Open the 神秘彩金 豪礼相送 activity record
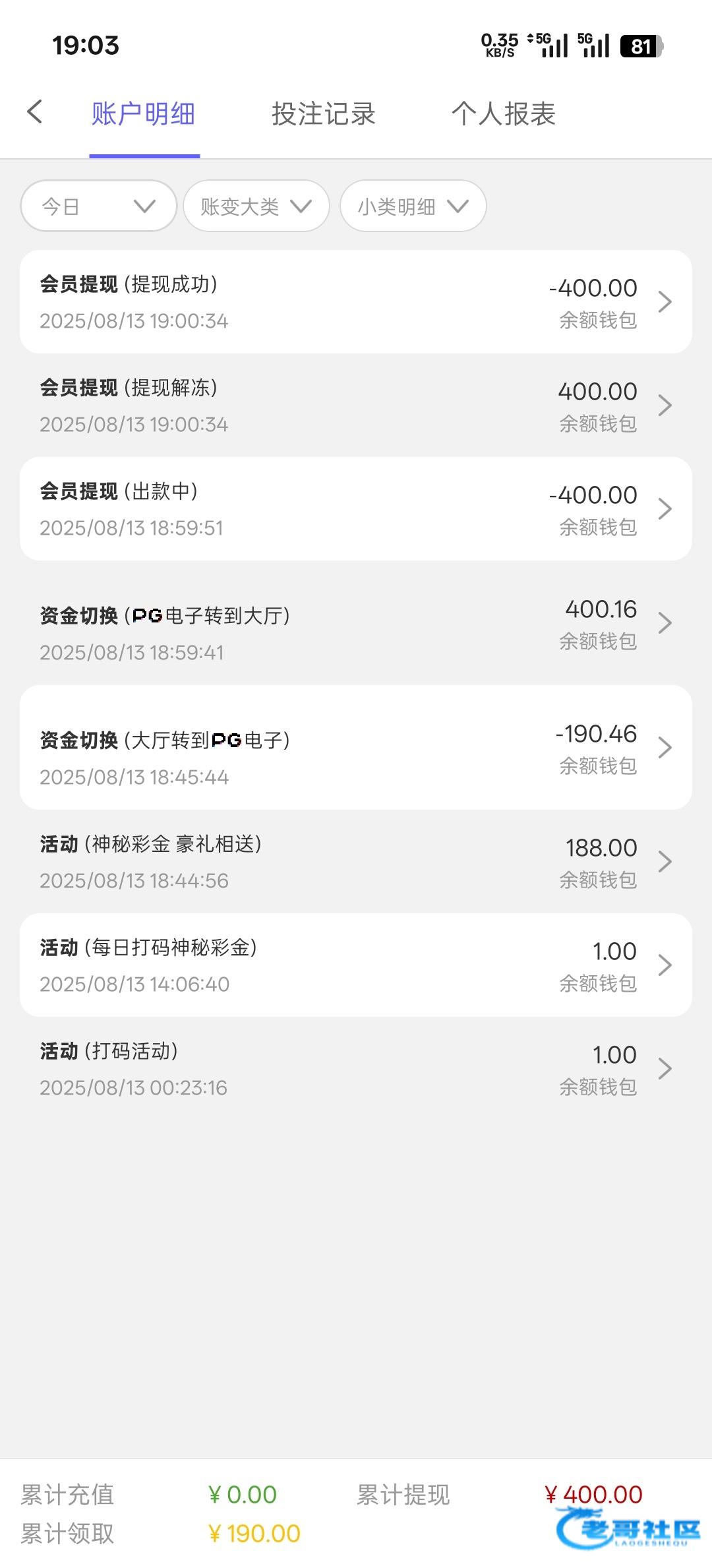 click(x=356, y=862)
